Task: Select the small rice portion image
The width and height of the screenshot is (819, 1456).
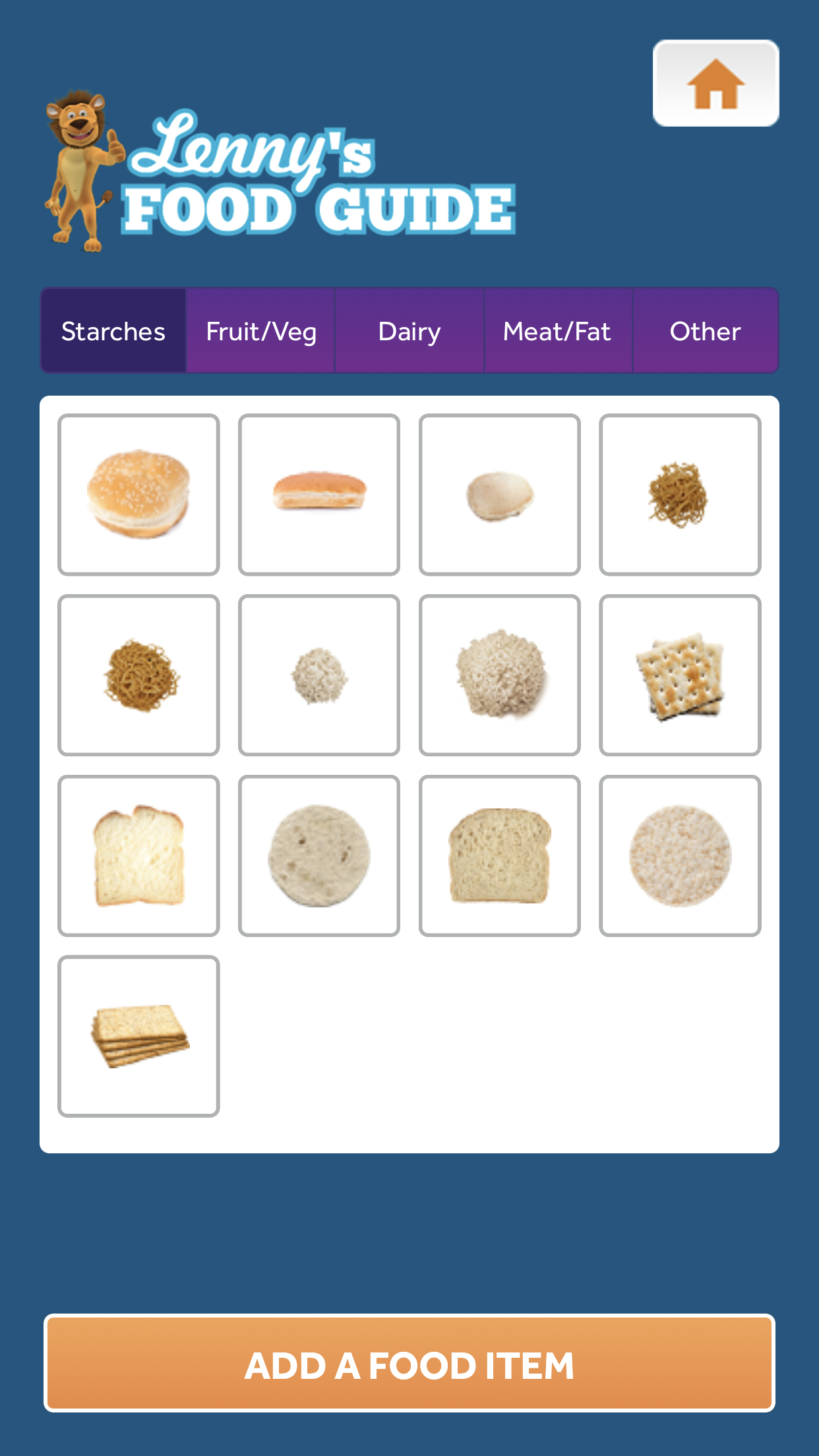Action: [319, 675]
